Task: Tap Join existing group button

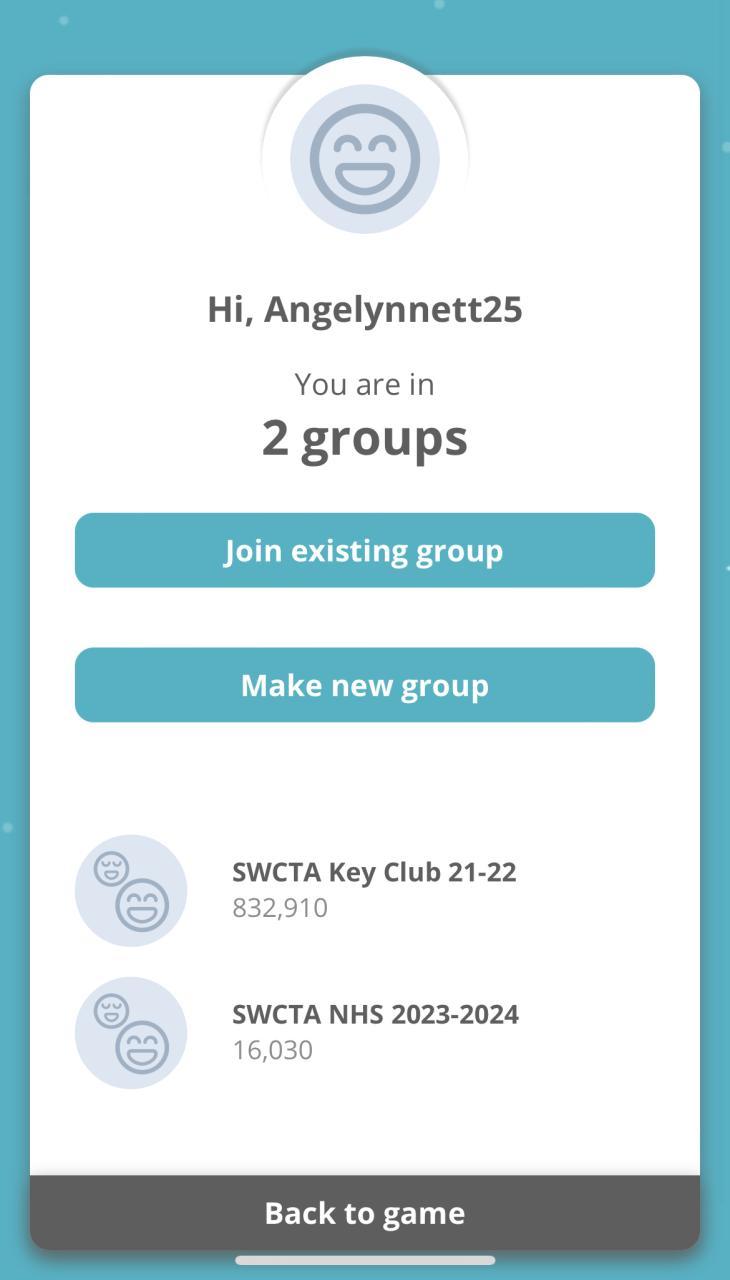Action: (x=364, y=550)
